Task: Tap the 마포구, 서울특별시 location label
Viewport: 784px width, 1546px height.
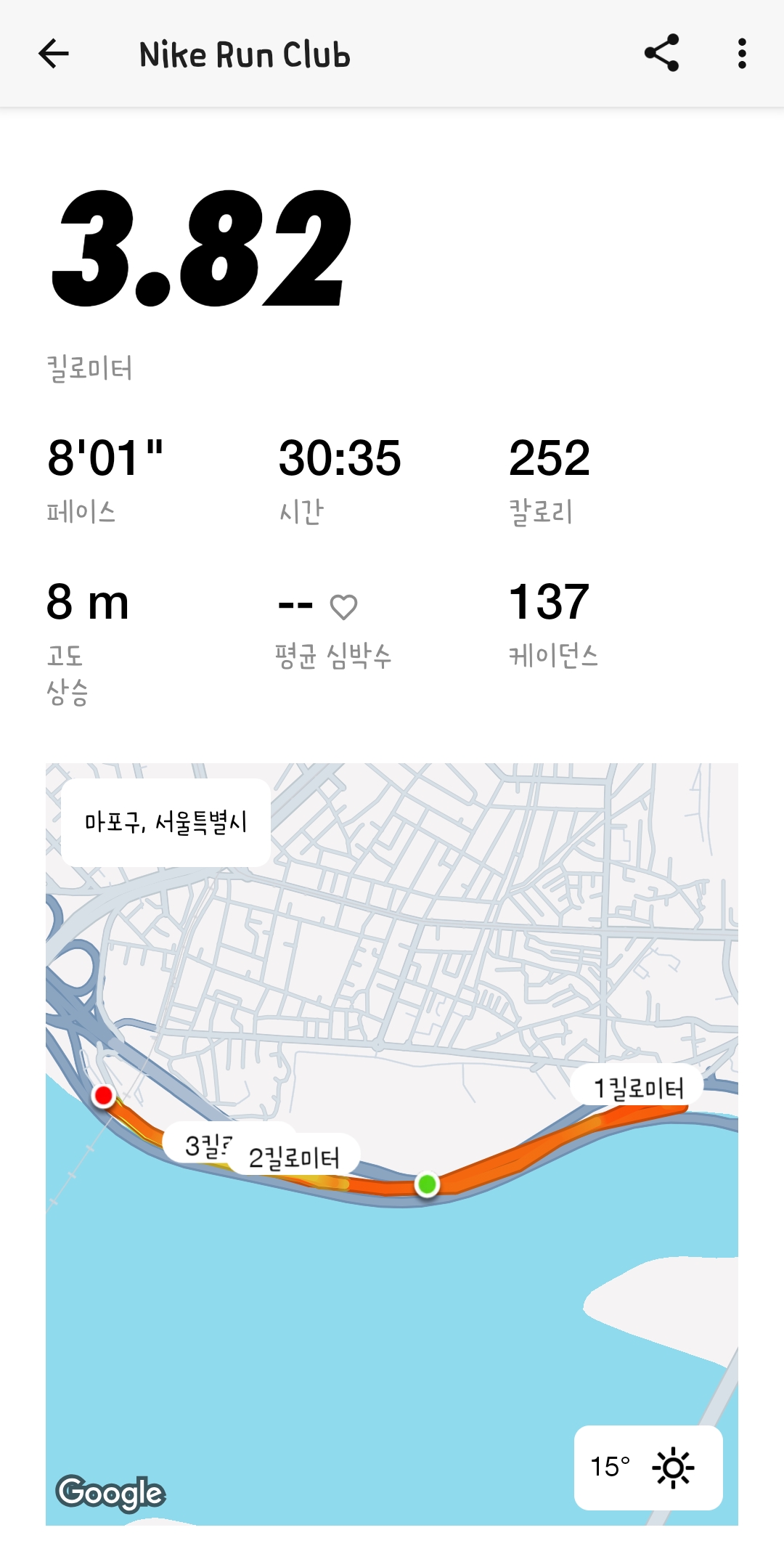Action: (x=167, y=823)
